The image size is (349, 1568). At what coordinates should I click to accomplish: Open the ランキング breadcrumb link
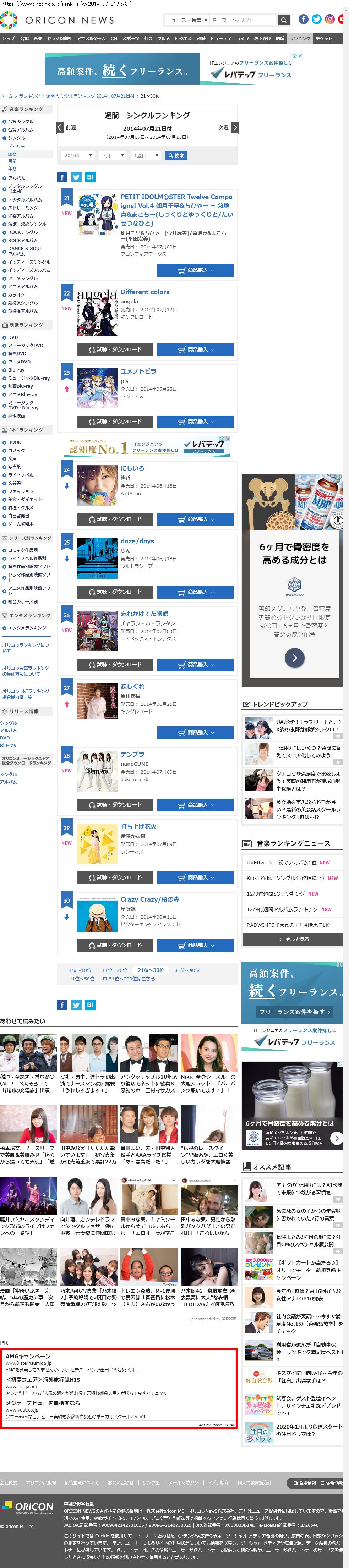coord(29,96)
